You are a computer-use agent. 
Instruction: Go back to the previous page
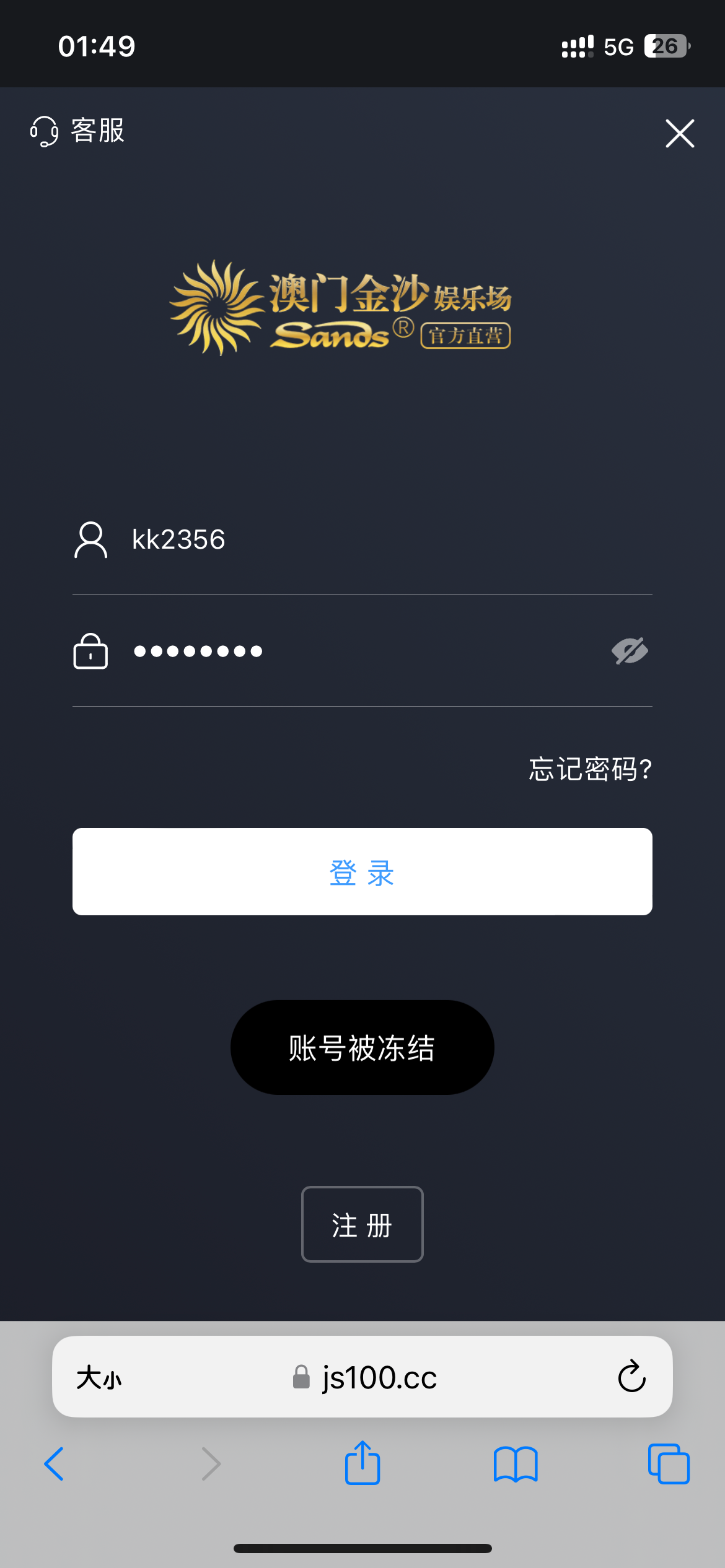tap(55, 1464)
